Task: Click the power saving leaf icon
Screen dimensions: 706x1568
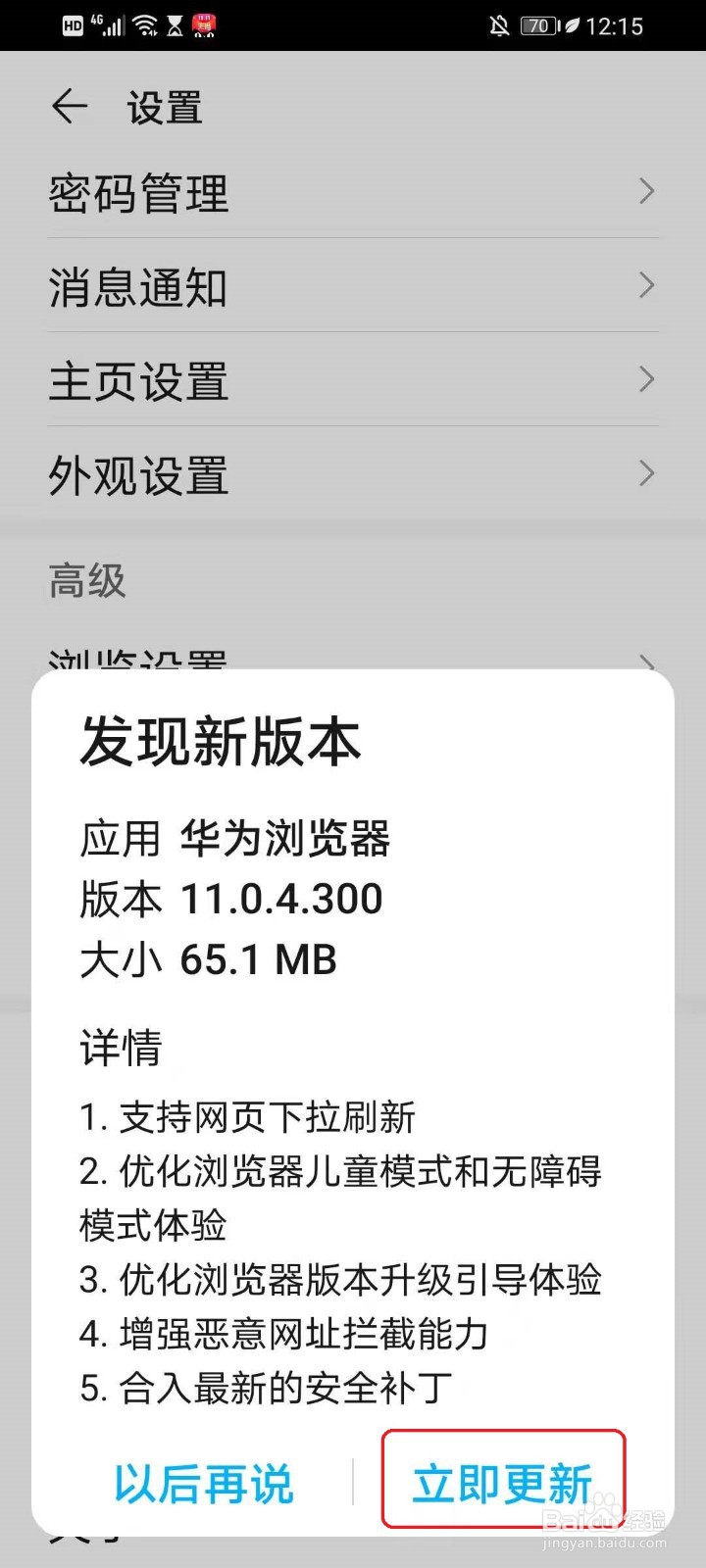Action: 572,25
